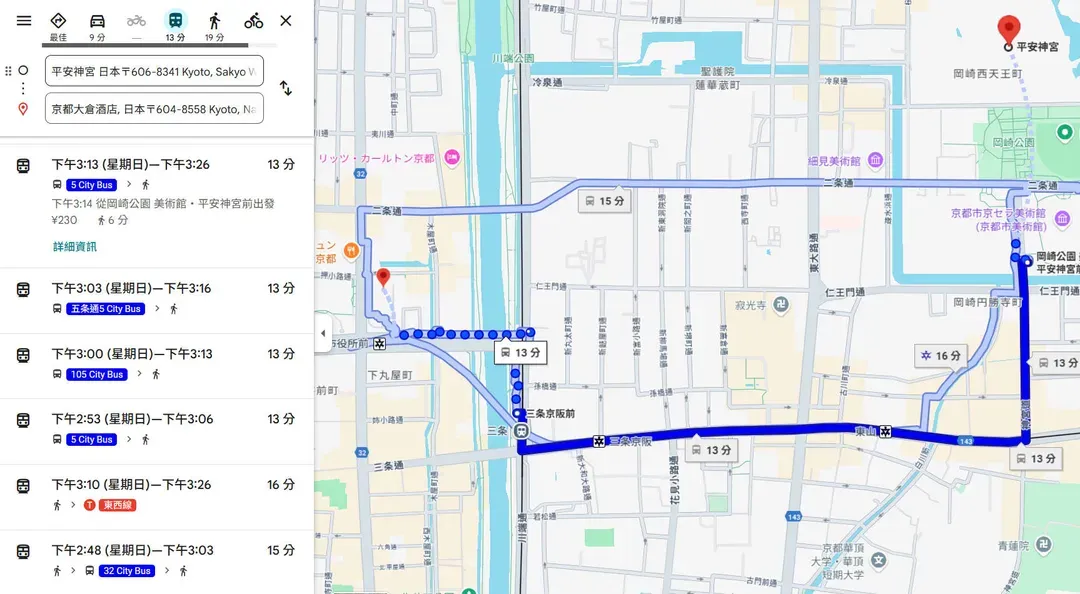Open the hamburger menu
This screenshot has height=594, width=1080.
pos(24,21)
